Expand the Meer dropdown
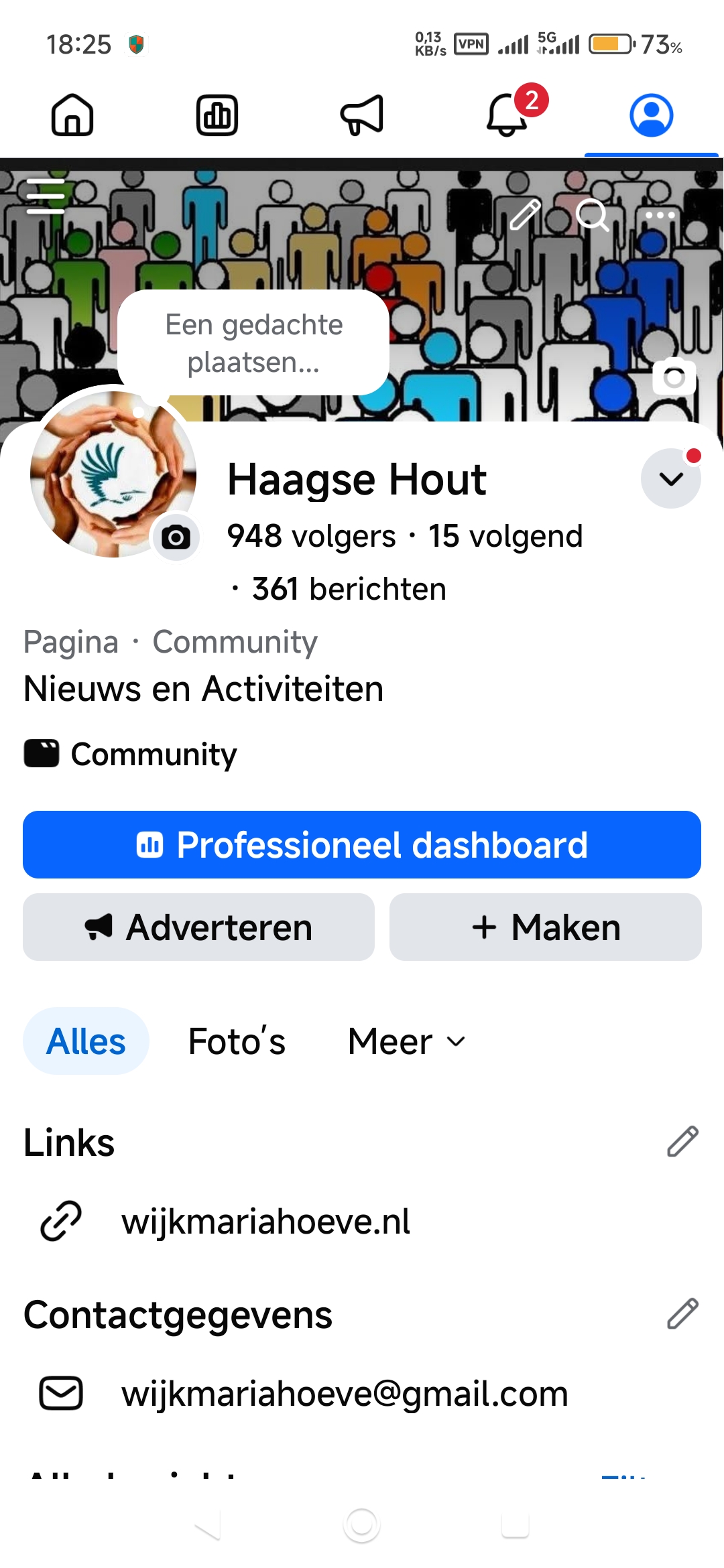 coord(406,1041)
